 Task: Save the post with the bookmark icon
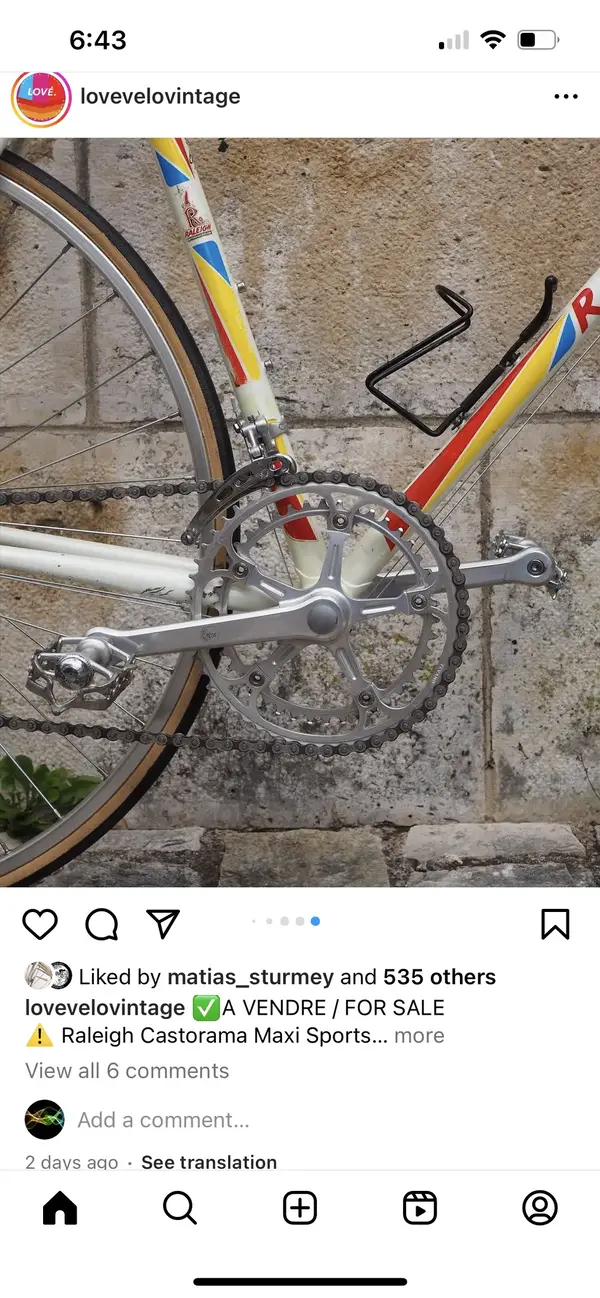pos(555,924)
